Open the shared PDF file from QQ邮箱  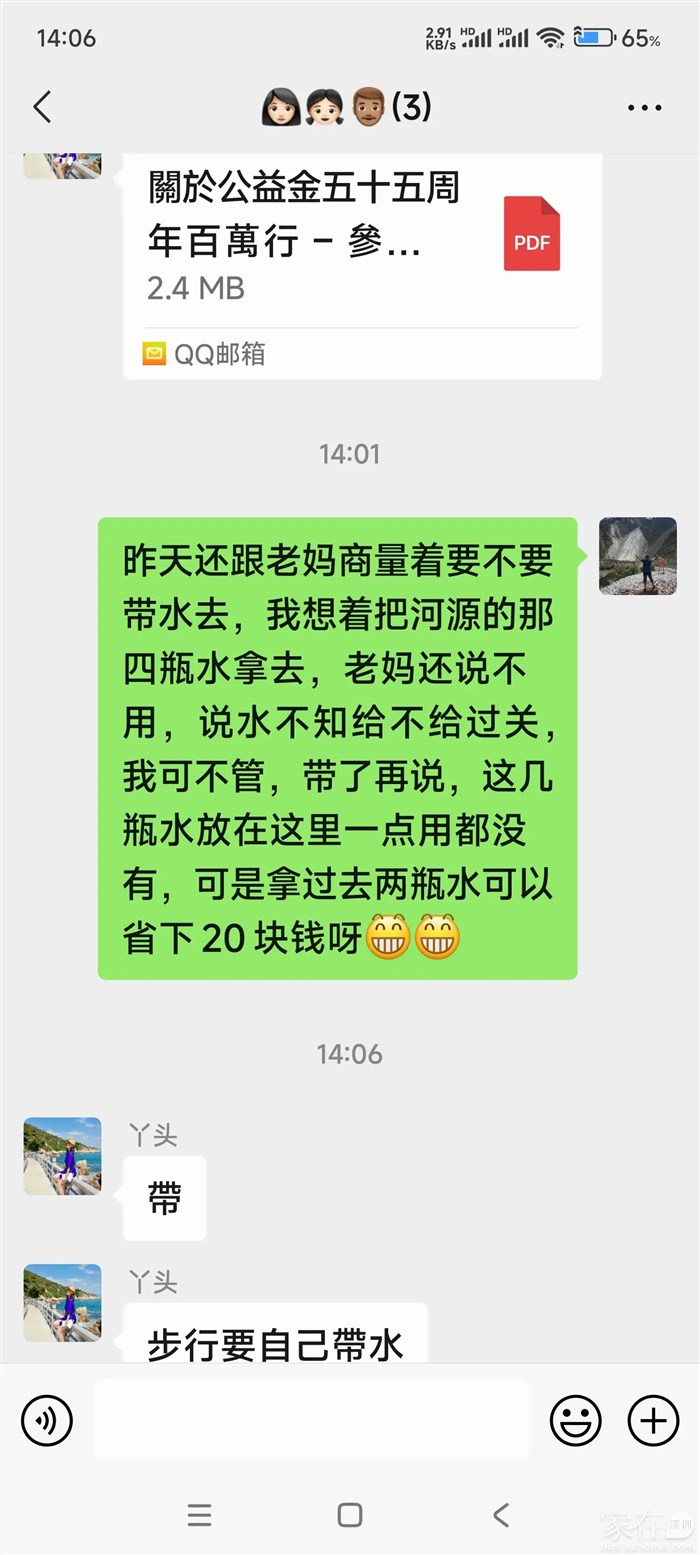pyautogui.click(x=361, y=265)
